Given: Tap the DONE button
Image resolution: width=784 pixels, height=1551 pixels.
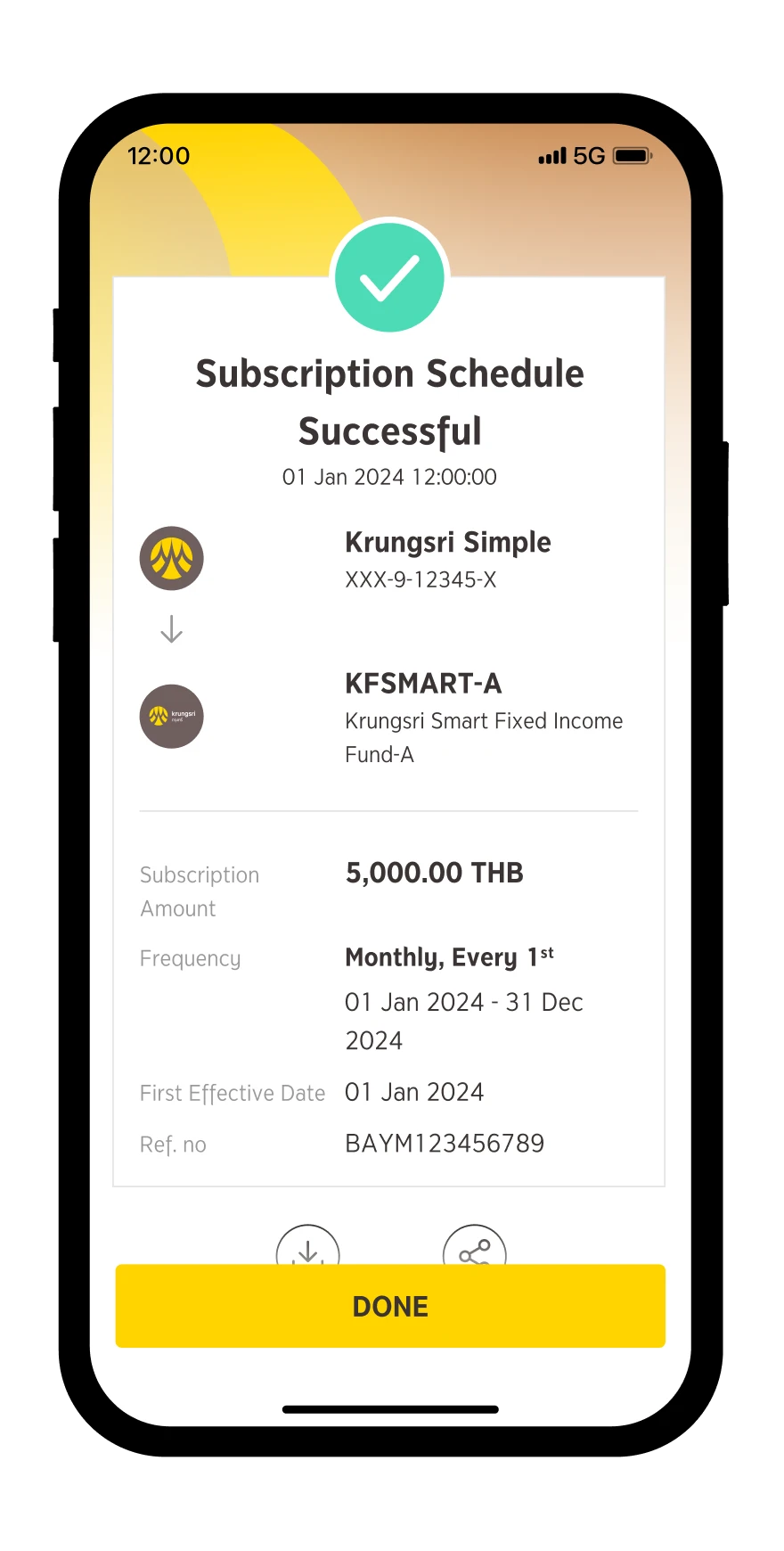Looking at the screenshot, I should [390, 1306].
